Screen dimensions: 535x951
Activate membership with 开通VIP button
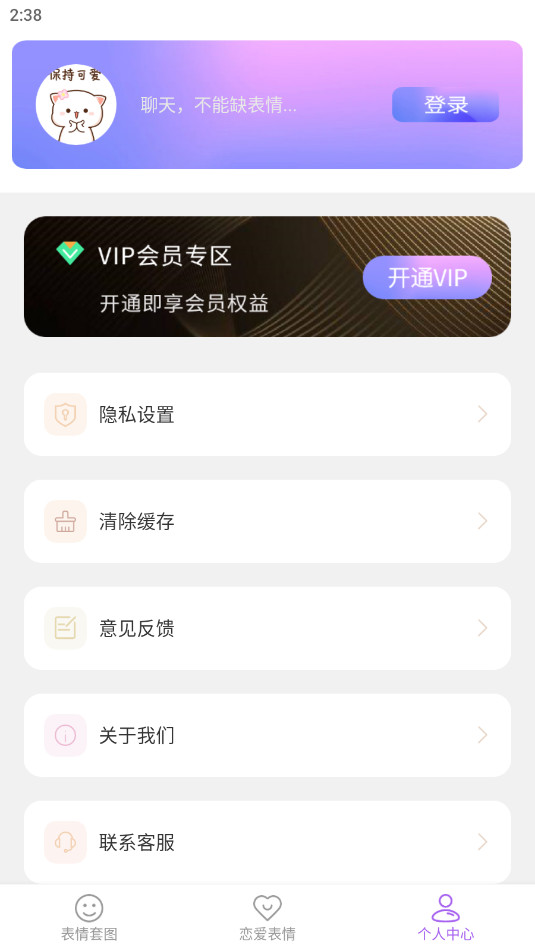point(427,277)
